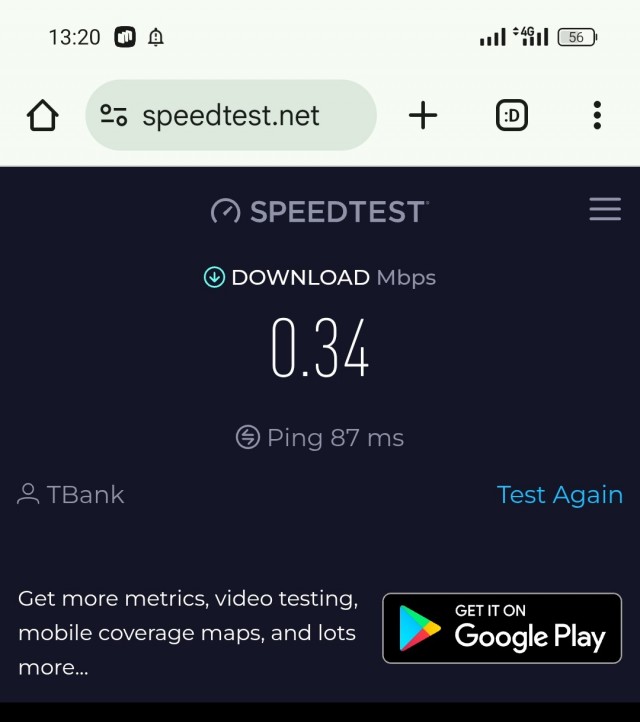Tap Test Again to rerun speed test
This screenshot has height=722, width=640.
[x=559, y=495]
